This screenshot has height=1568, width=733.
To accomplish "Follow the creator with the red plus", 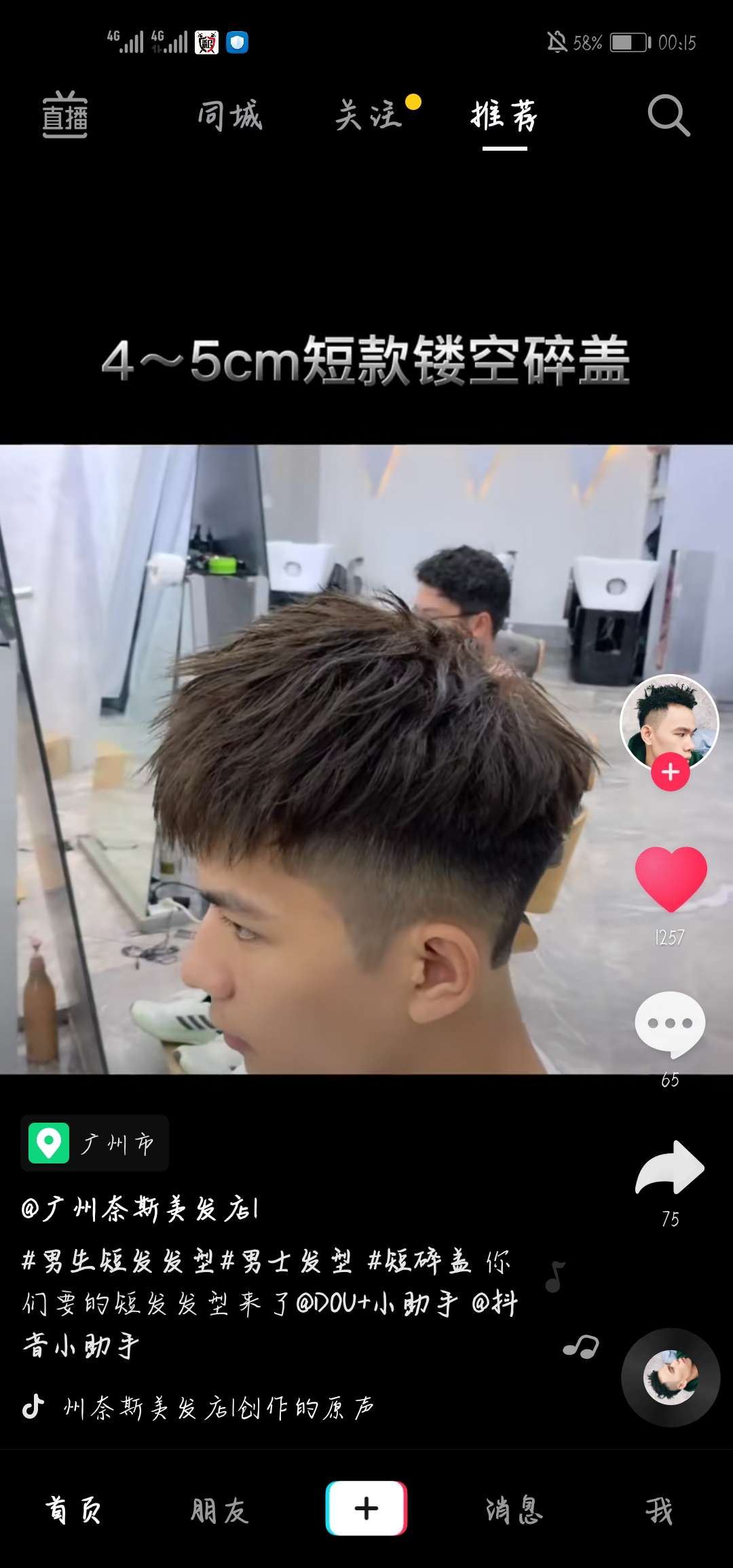I will point(671,772).
